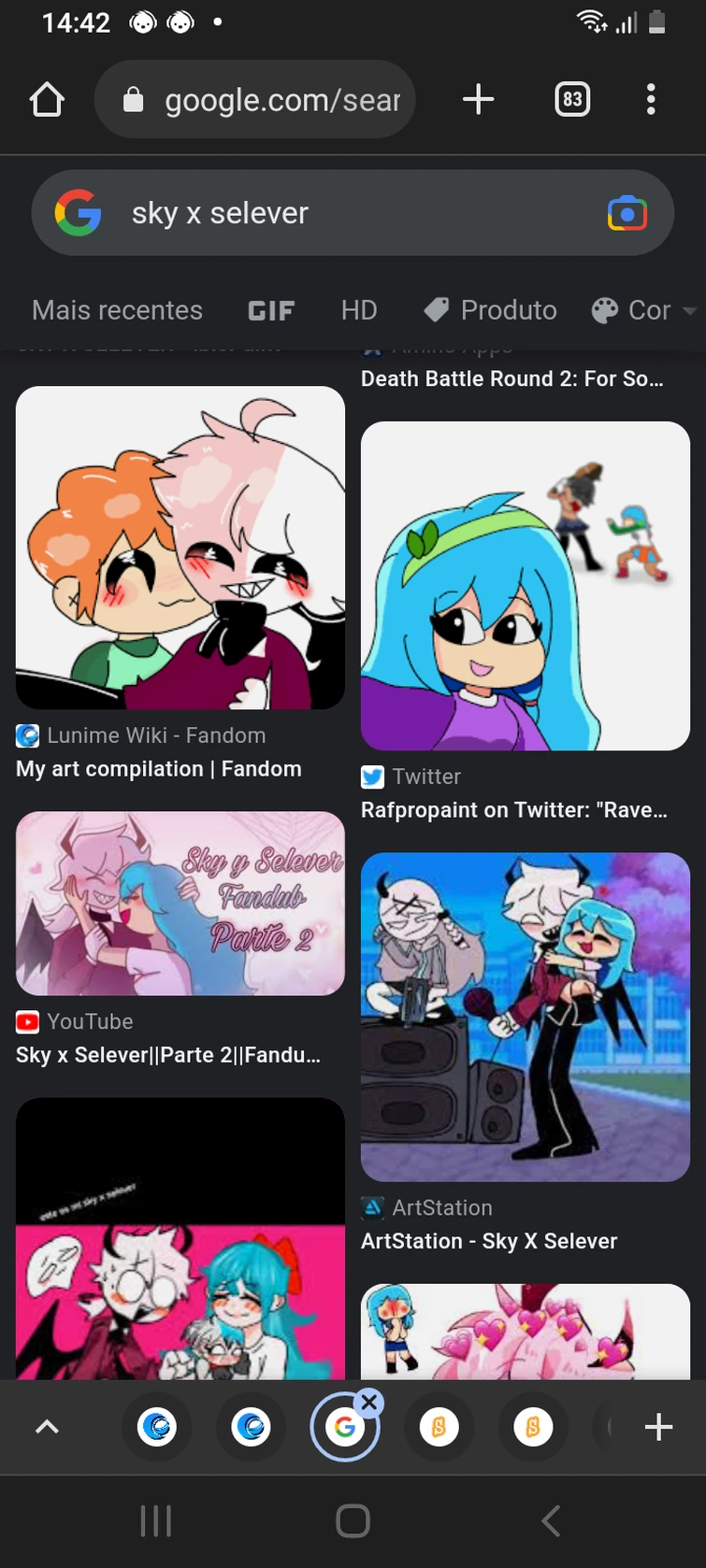This screenshot has height=1568, width=706.
Task: Select the ArtStation source icon
Action: (x=372, y=1207)
